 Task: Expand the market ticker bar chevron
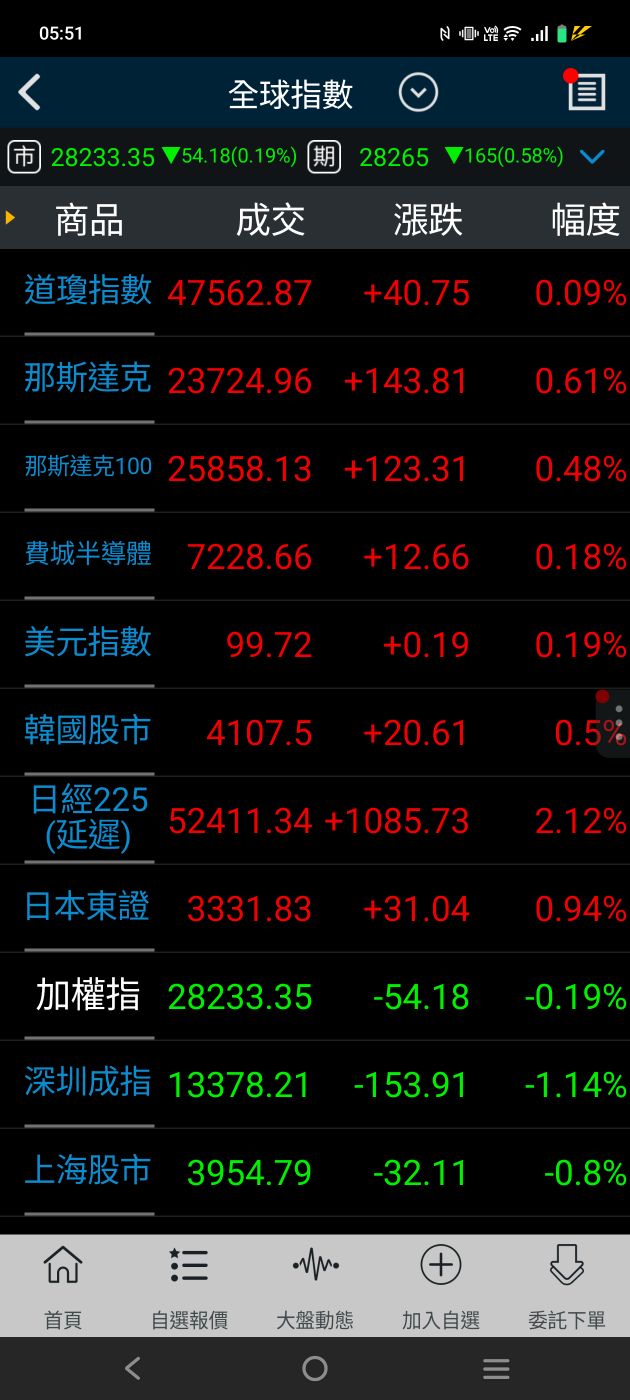coord(593,156)
